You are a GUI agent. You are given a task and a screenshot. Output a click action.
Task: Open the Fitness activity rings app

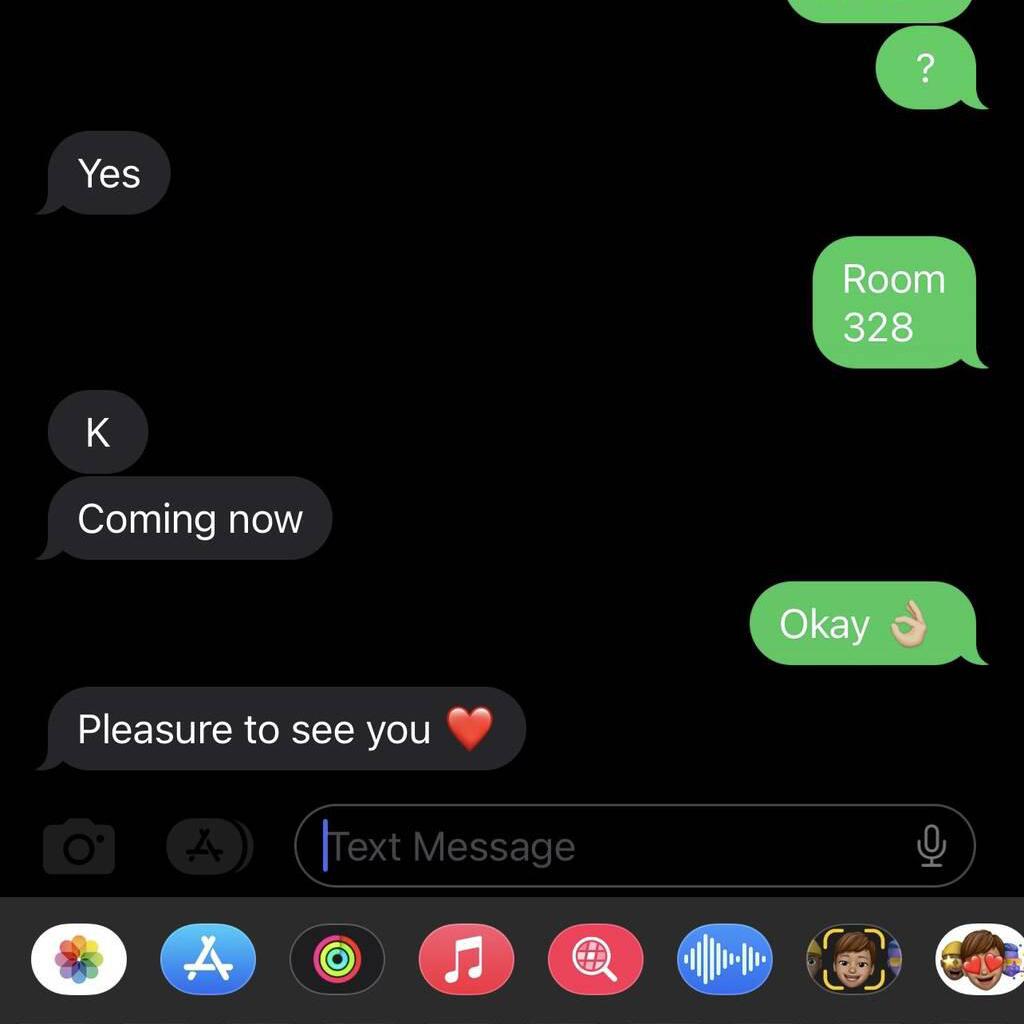click(x=337, y=959)
